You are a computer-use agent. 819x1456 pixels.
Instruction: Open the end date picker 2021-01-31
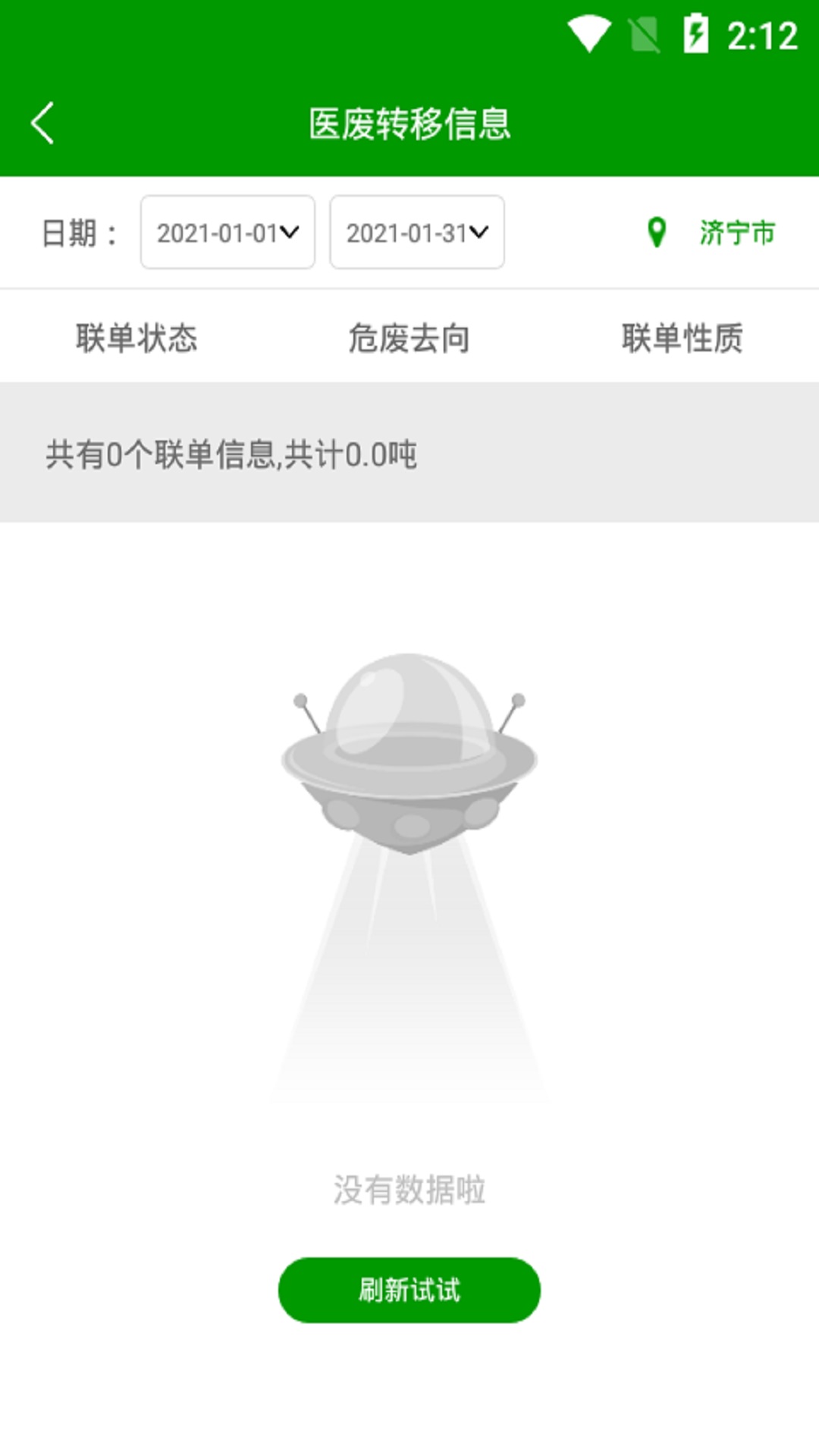click(x=417, y=233)
